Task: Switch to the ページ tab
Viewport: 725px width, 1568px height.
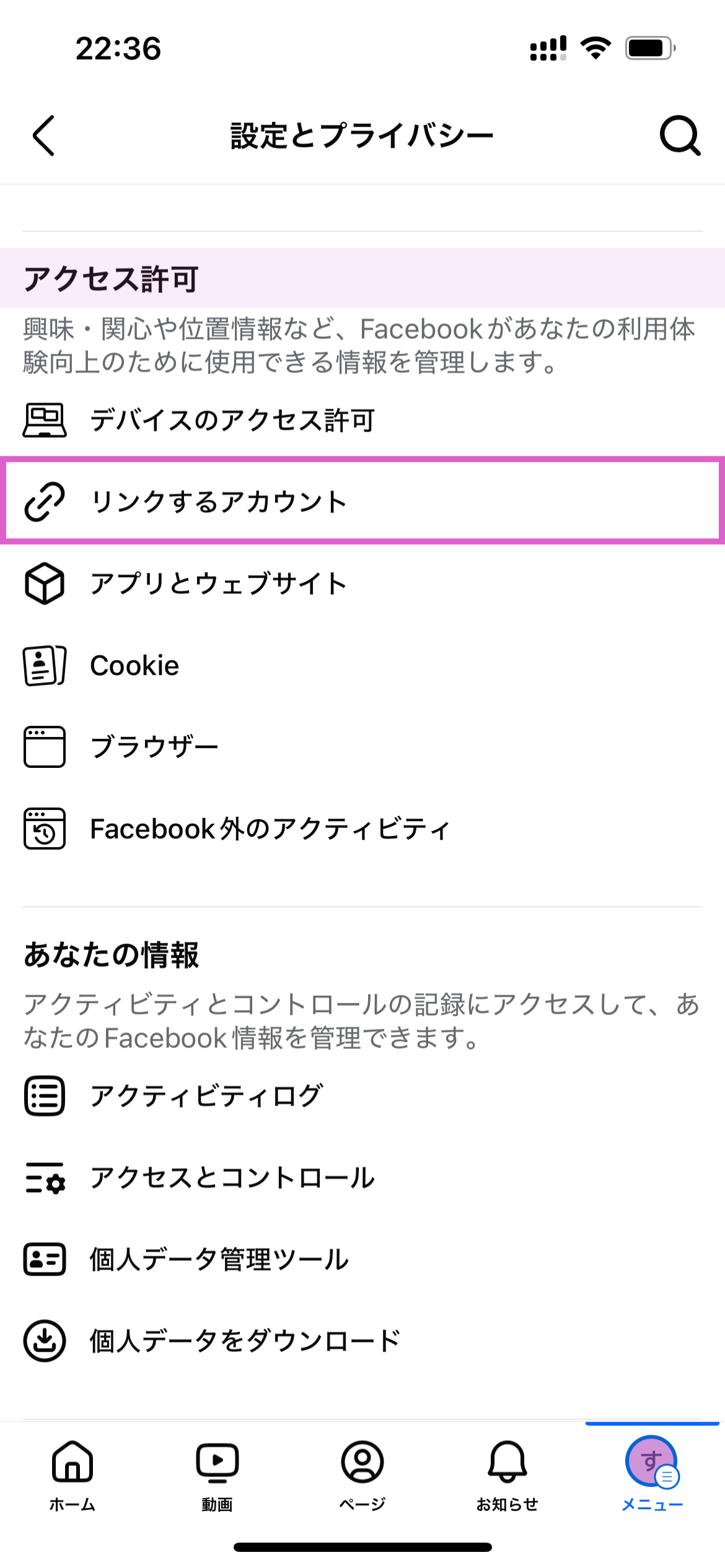Action: 362,1475
